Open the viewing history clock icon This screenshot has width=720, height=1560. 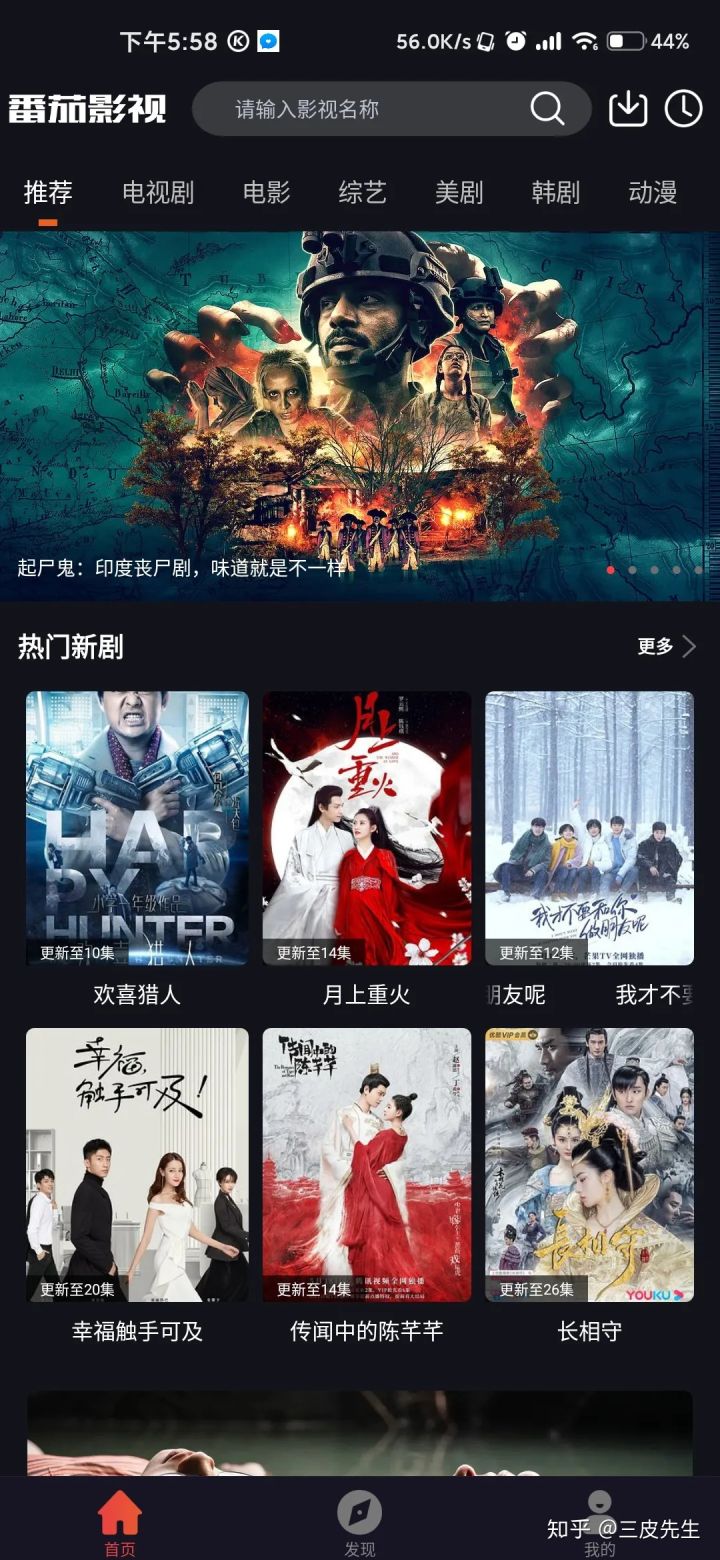pyautogui.click(x=684, y=109)
